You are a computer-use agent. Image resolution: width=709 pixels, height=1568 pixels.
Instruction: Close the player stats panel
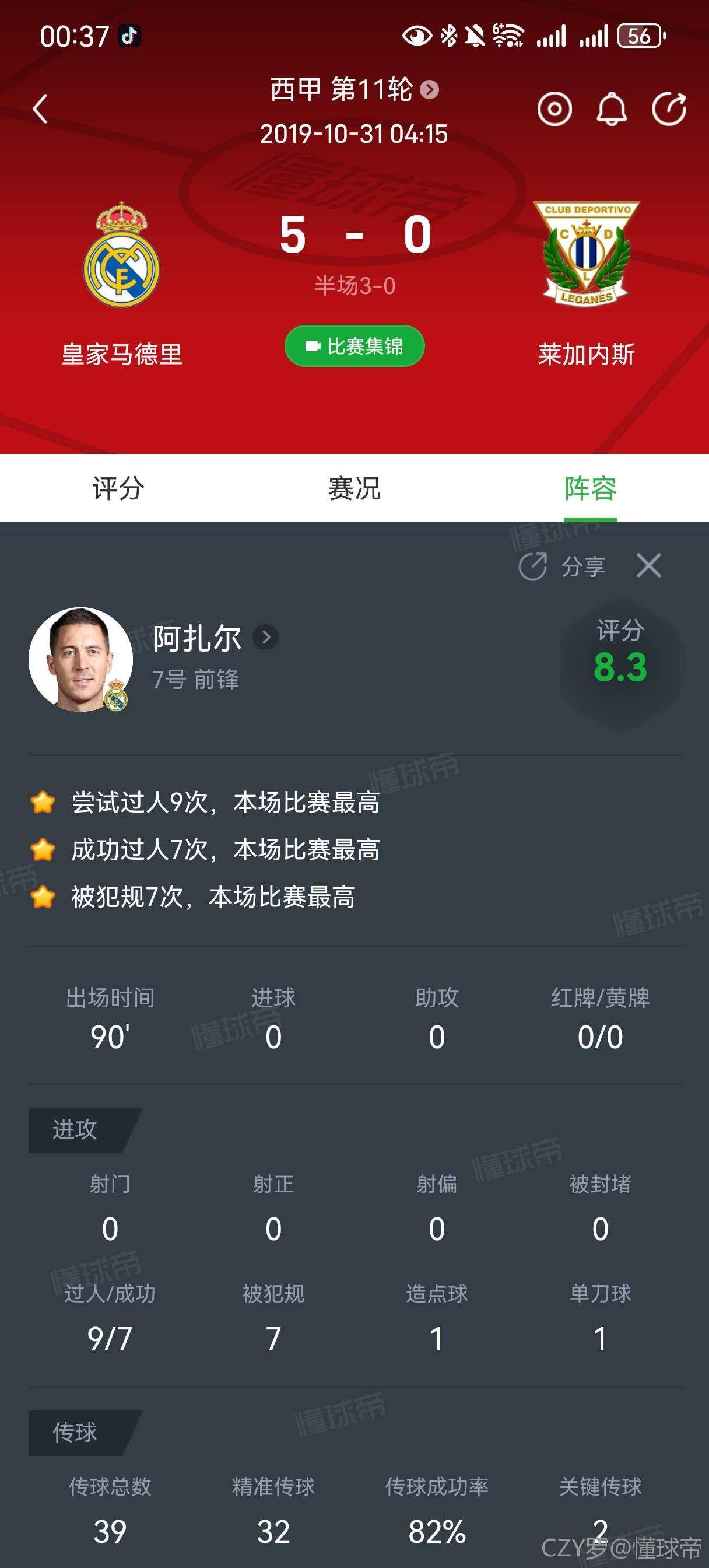pyautogui.click(x=649, y=565)
